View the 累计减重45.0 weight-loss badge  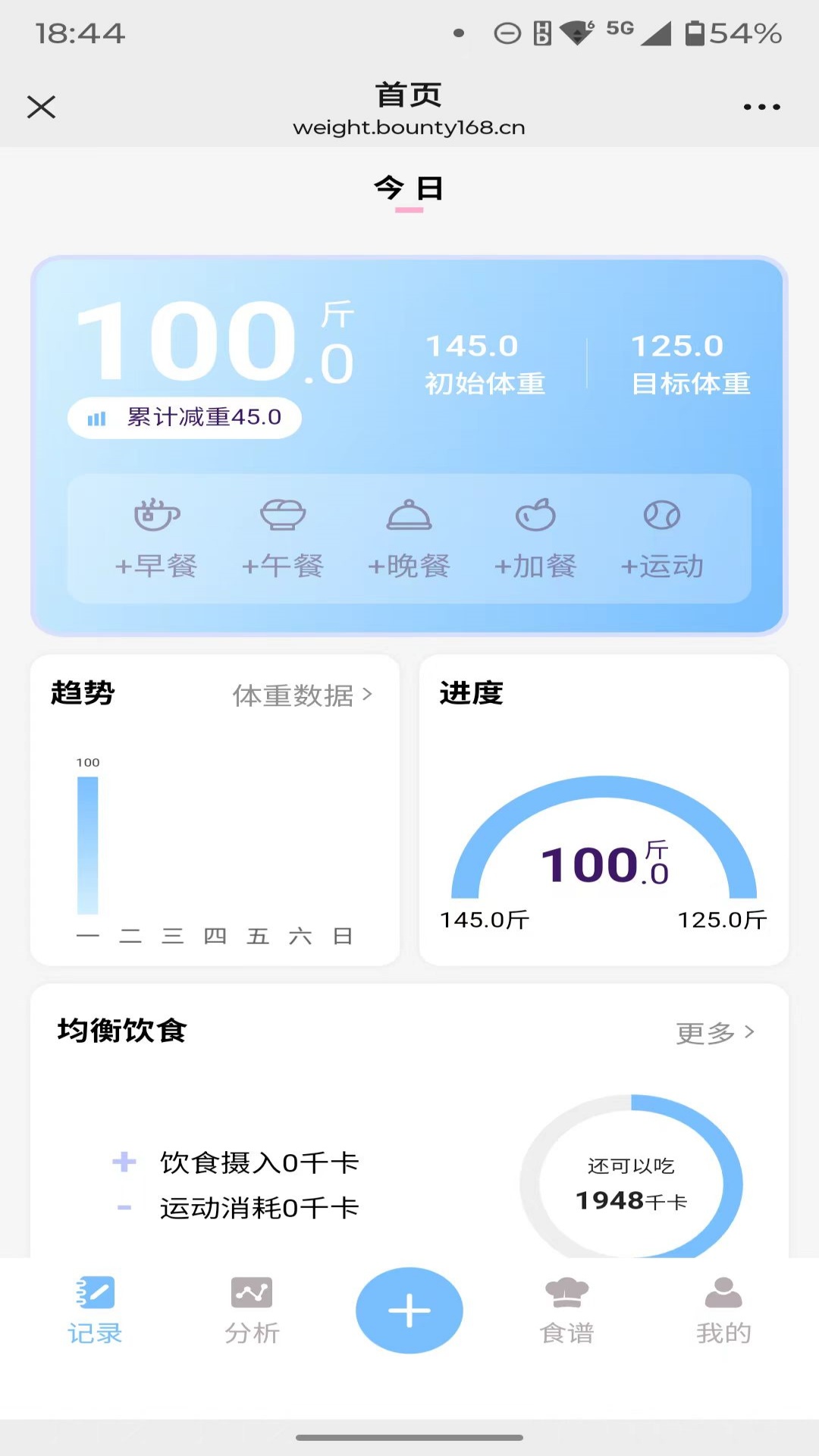click(184, 417)
